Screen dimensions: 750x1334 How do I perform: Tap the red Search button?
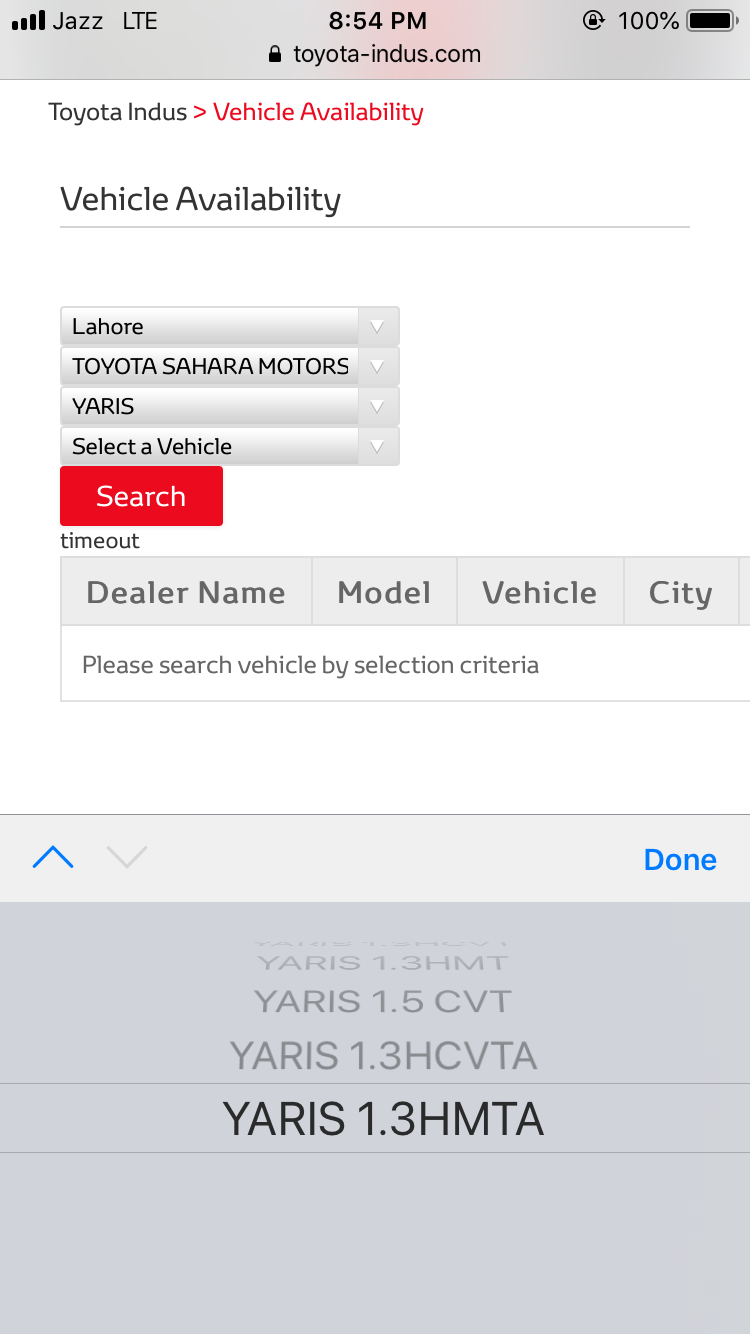[141, 496]
